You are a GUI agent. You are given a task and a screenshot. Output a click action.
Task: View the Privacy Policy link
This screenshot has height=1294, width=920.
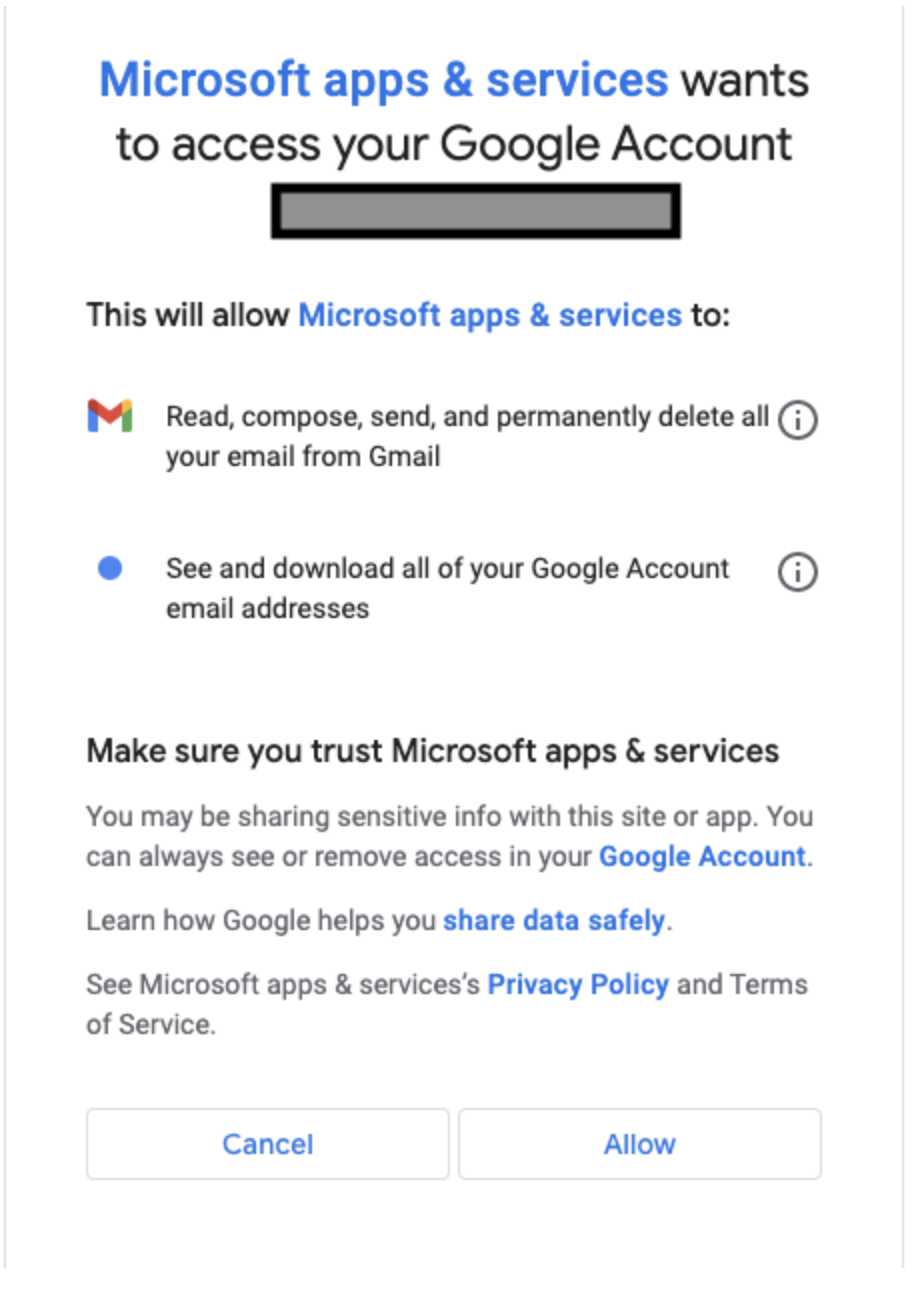coord(577,984)
